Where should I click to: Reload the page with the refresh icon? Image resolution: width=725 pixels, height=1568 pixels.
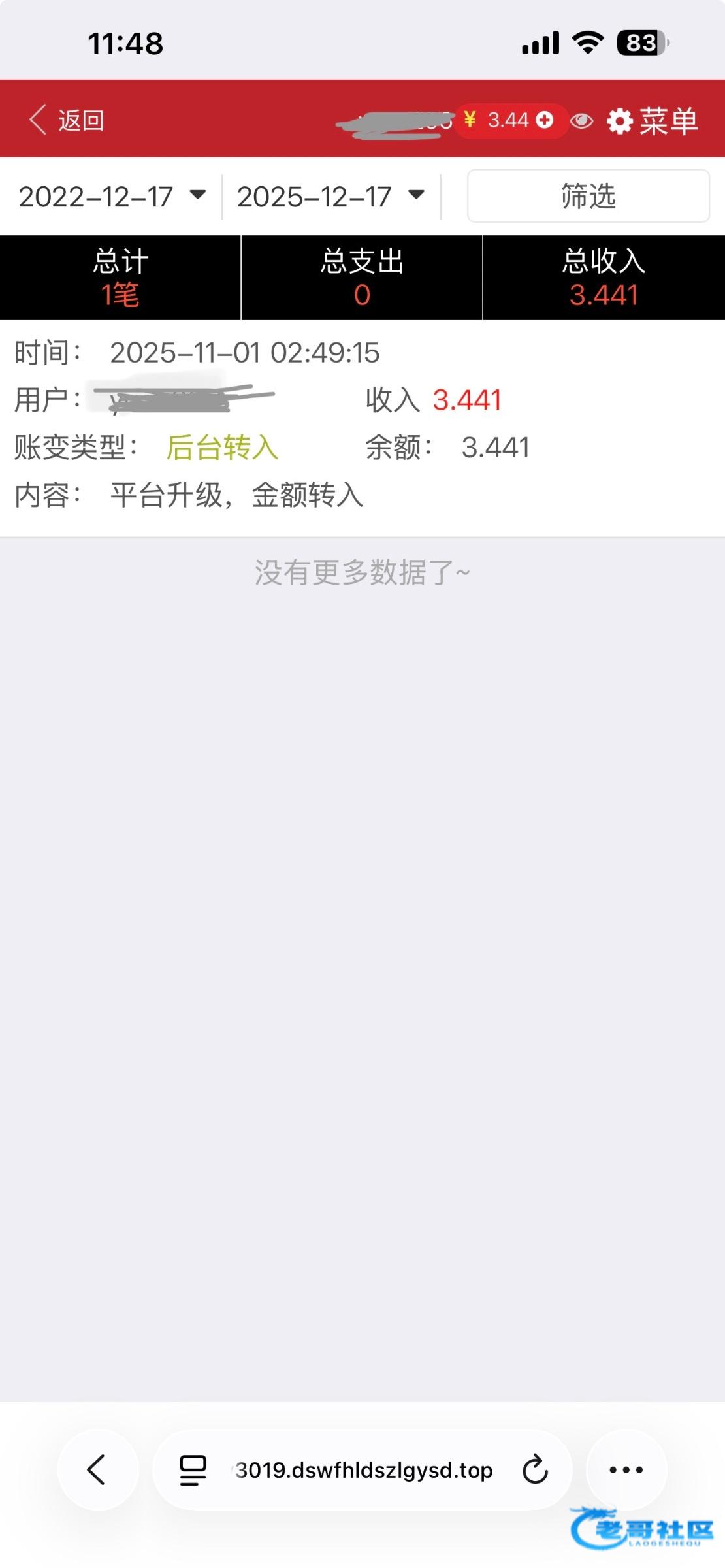[535, 1470]
